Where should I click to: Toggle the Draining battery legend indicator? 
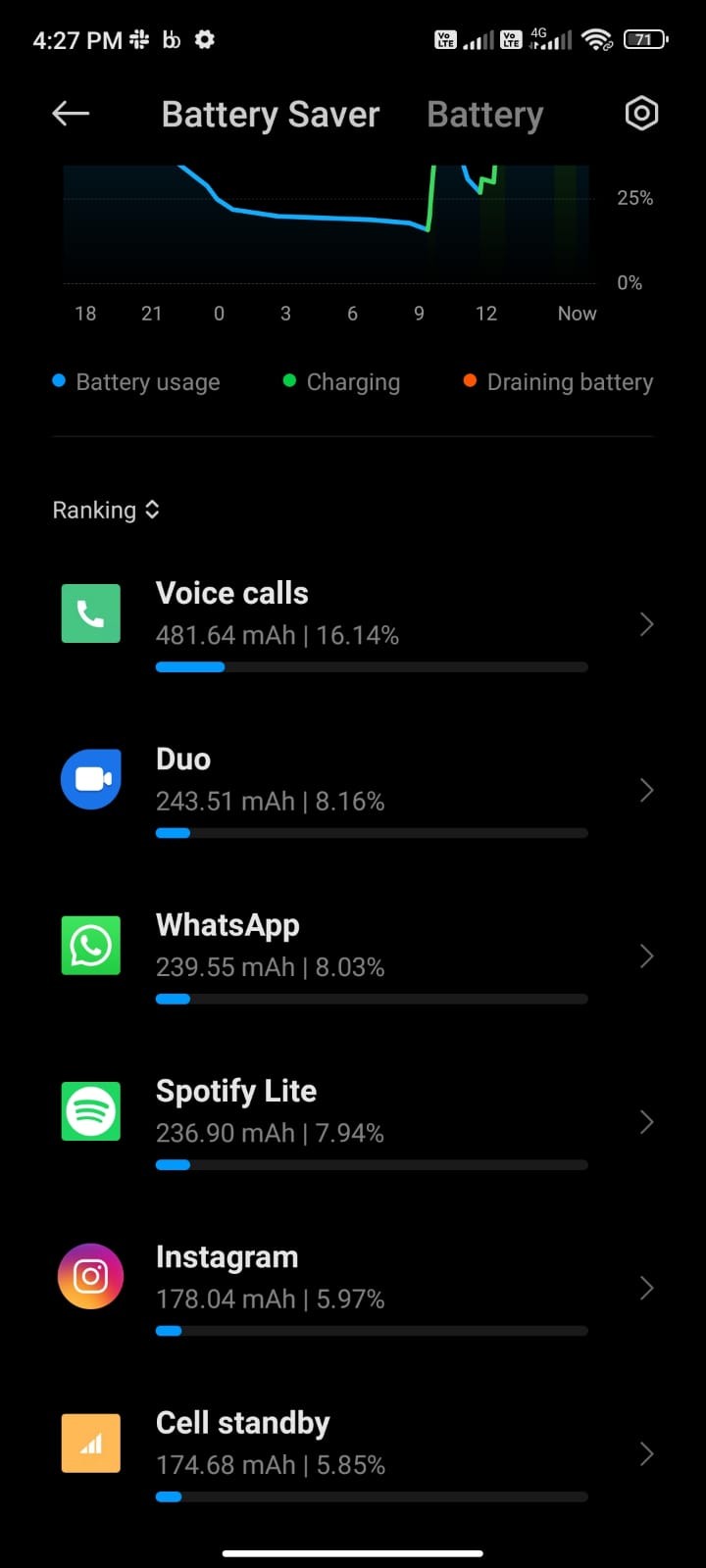(470, 381)
